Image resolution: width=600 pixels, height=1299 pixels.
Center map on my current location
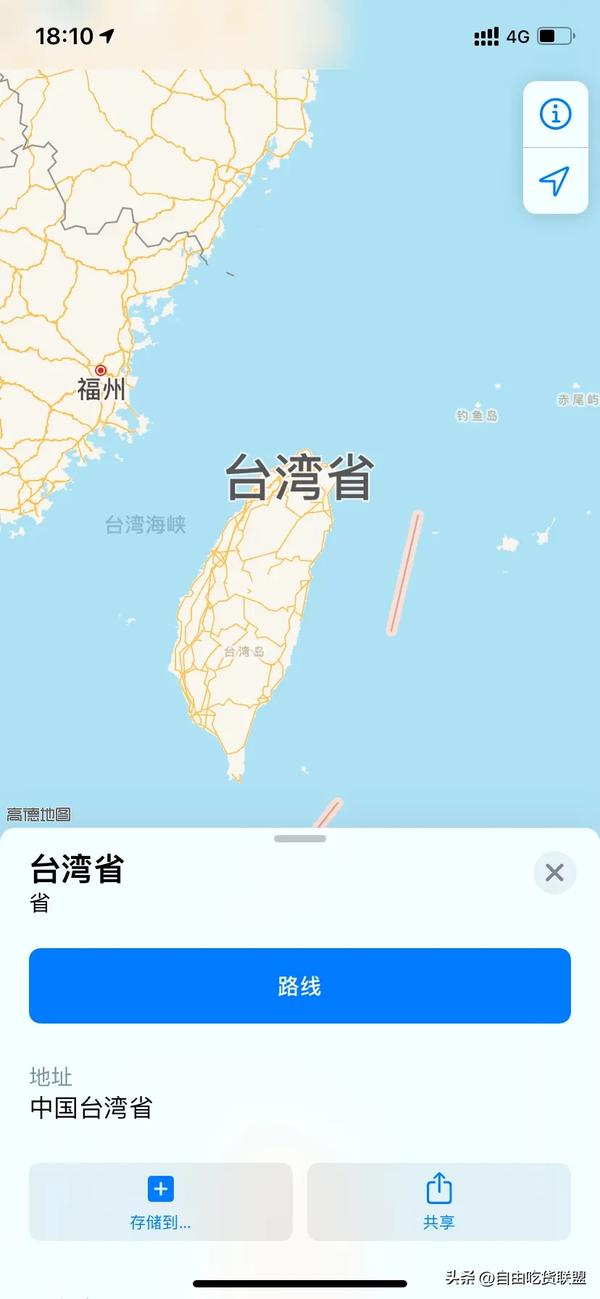click(x=555, y=181)
